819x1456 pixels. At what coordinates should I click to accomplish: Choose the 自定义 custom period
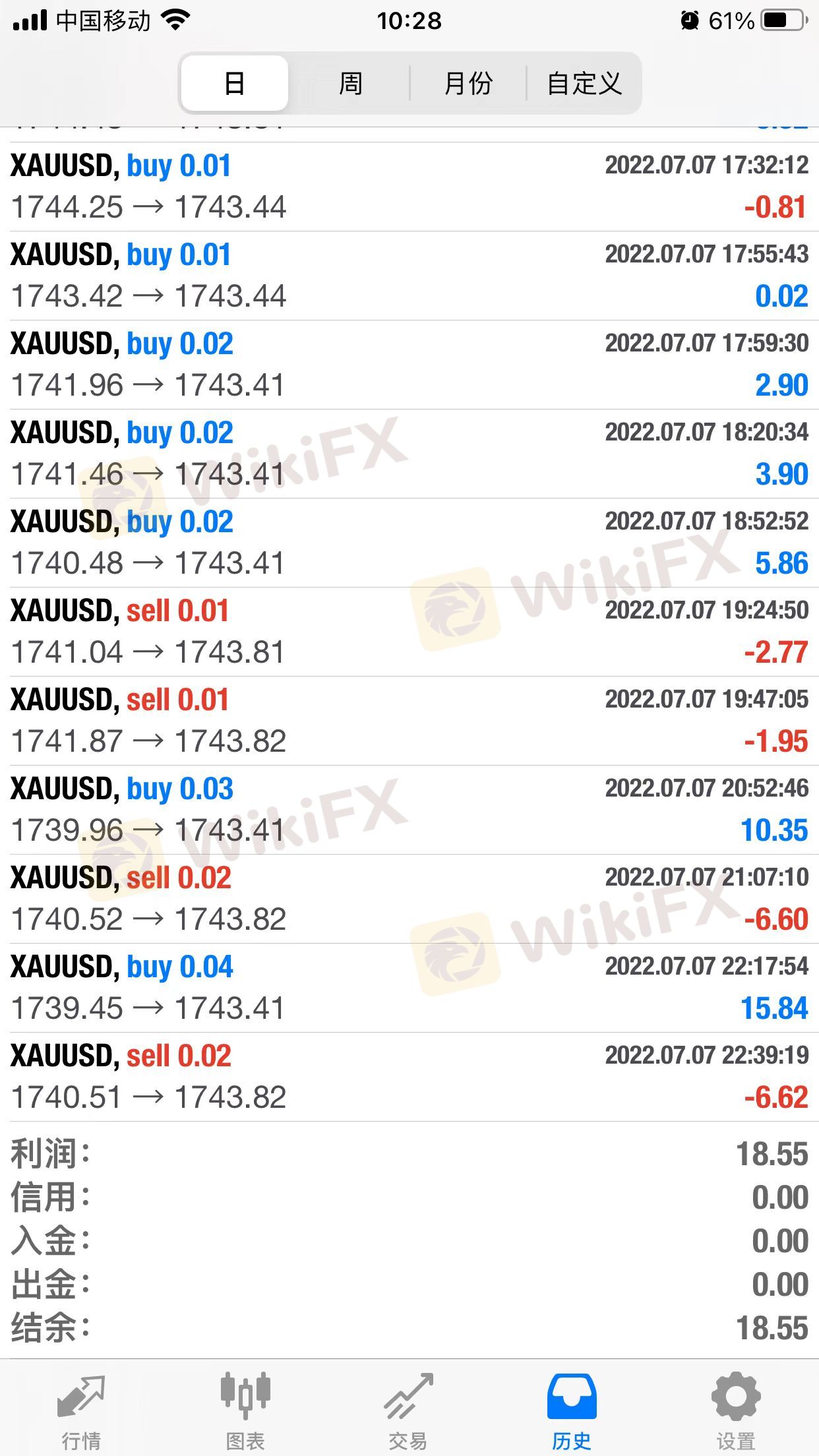(x=584, y=84)
